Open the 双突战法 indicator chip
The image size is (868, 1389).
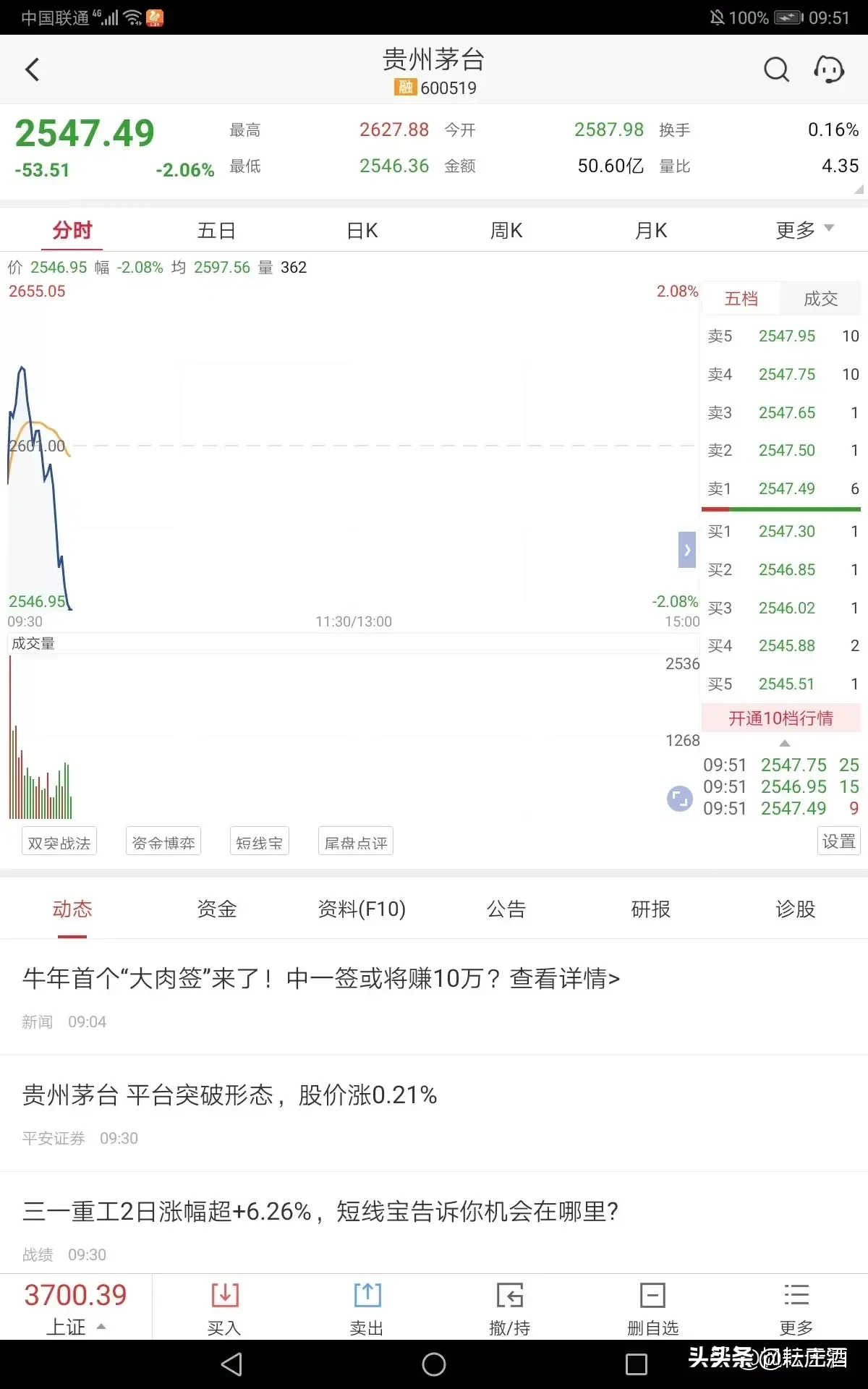coord(59,842)
